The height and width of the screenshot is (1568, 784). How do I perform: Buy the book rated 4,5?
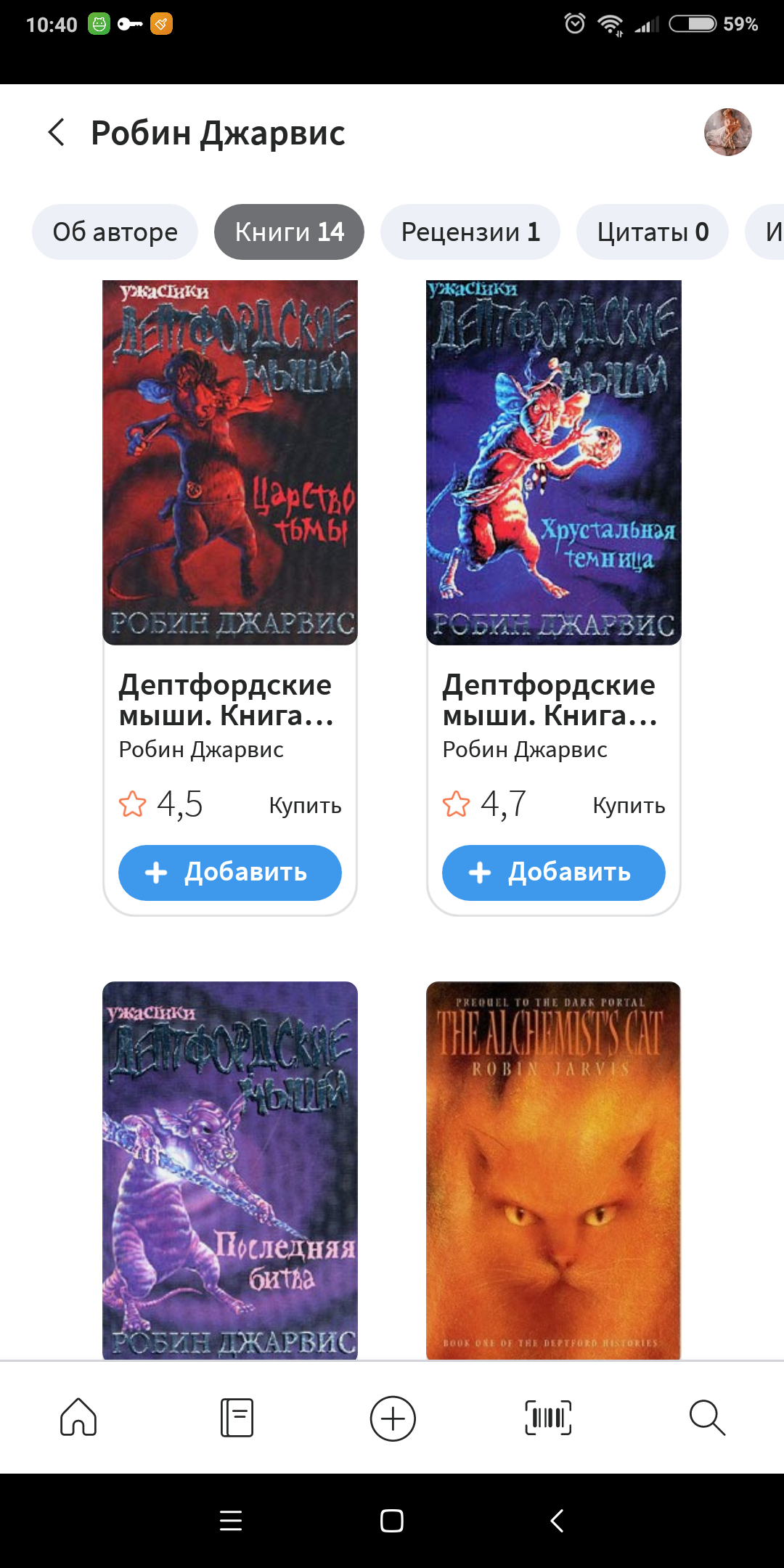pyautogui.click(x=305, y=805)
